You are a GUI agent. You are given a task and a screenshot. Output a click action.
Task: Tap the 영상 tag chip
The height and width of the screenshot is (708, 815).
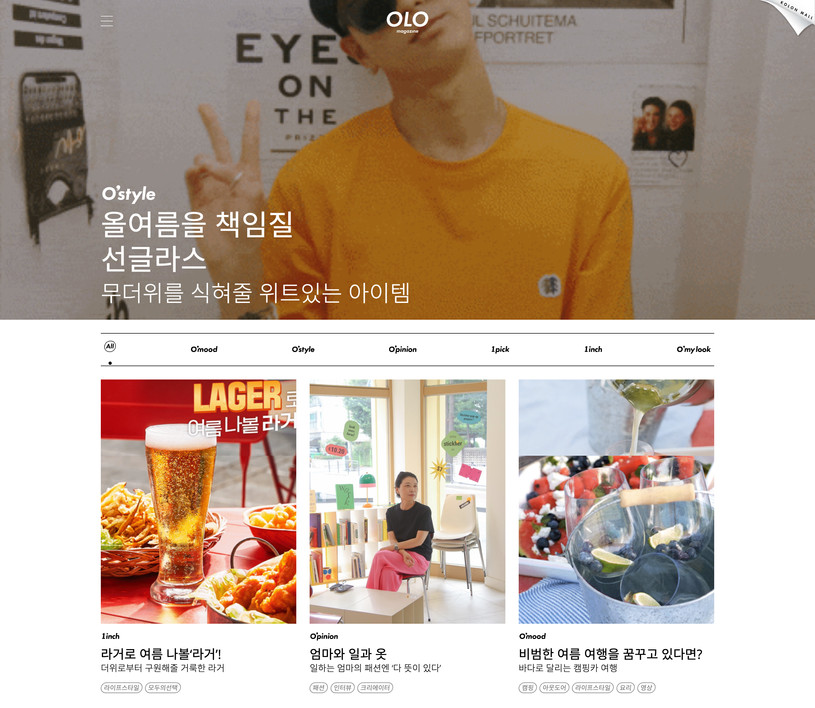[646, 688]
